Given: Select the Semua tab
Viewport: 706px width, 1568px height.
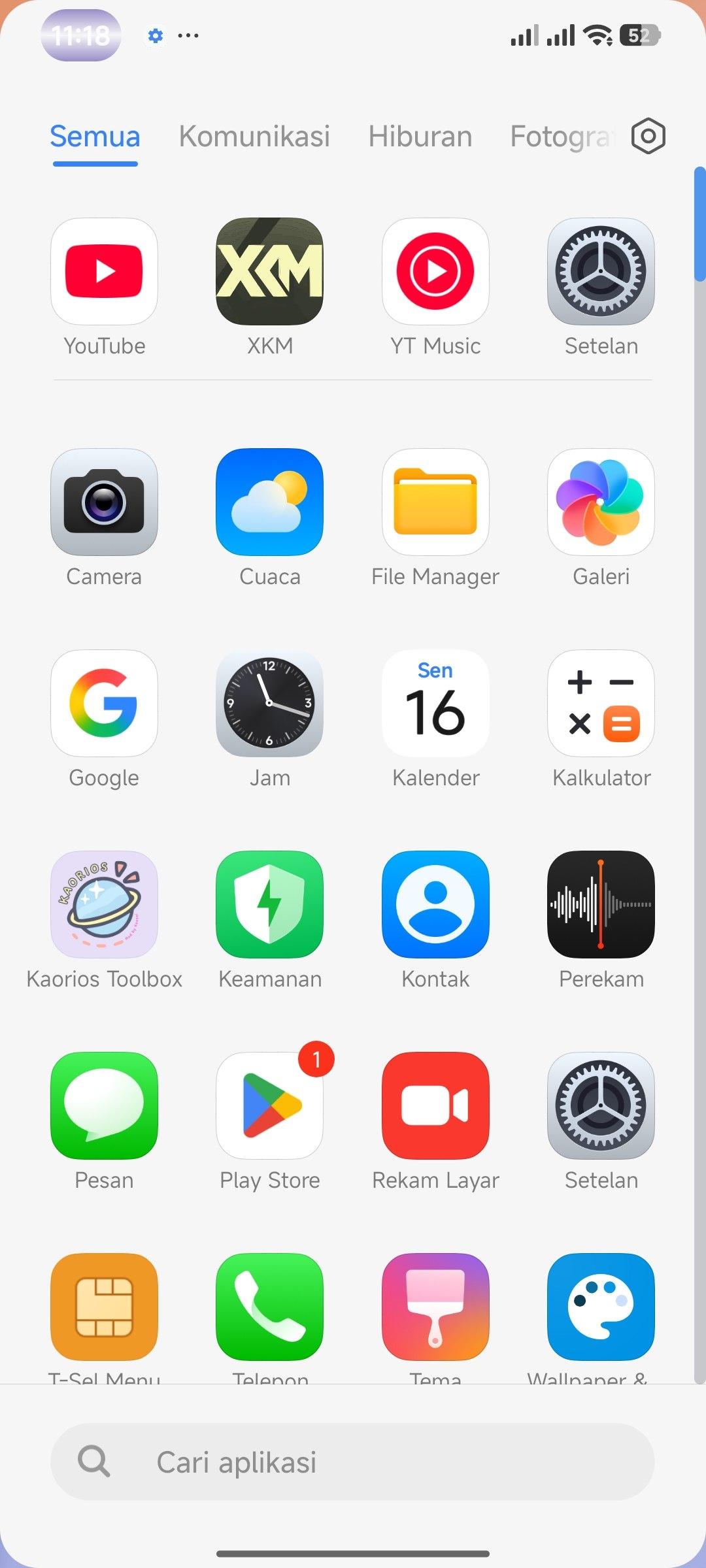Looking at the screenshot, I should [95, 137].
